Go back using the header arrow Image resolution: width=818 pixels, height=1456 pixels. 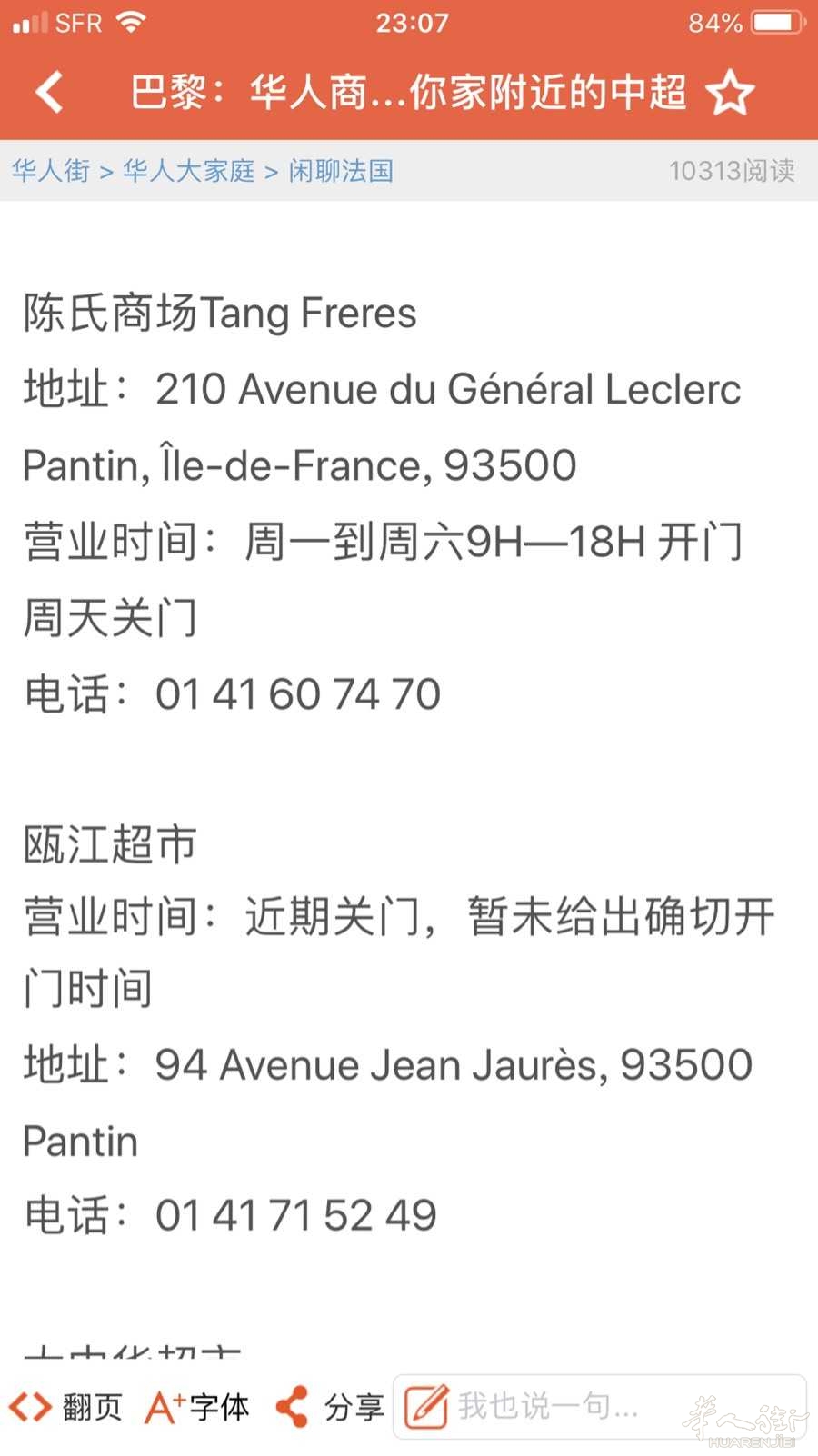coord(49,92)
